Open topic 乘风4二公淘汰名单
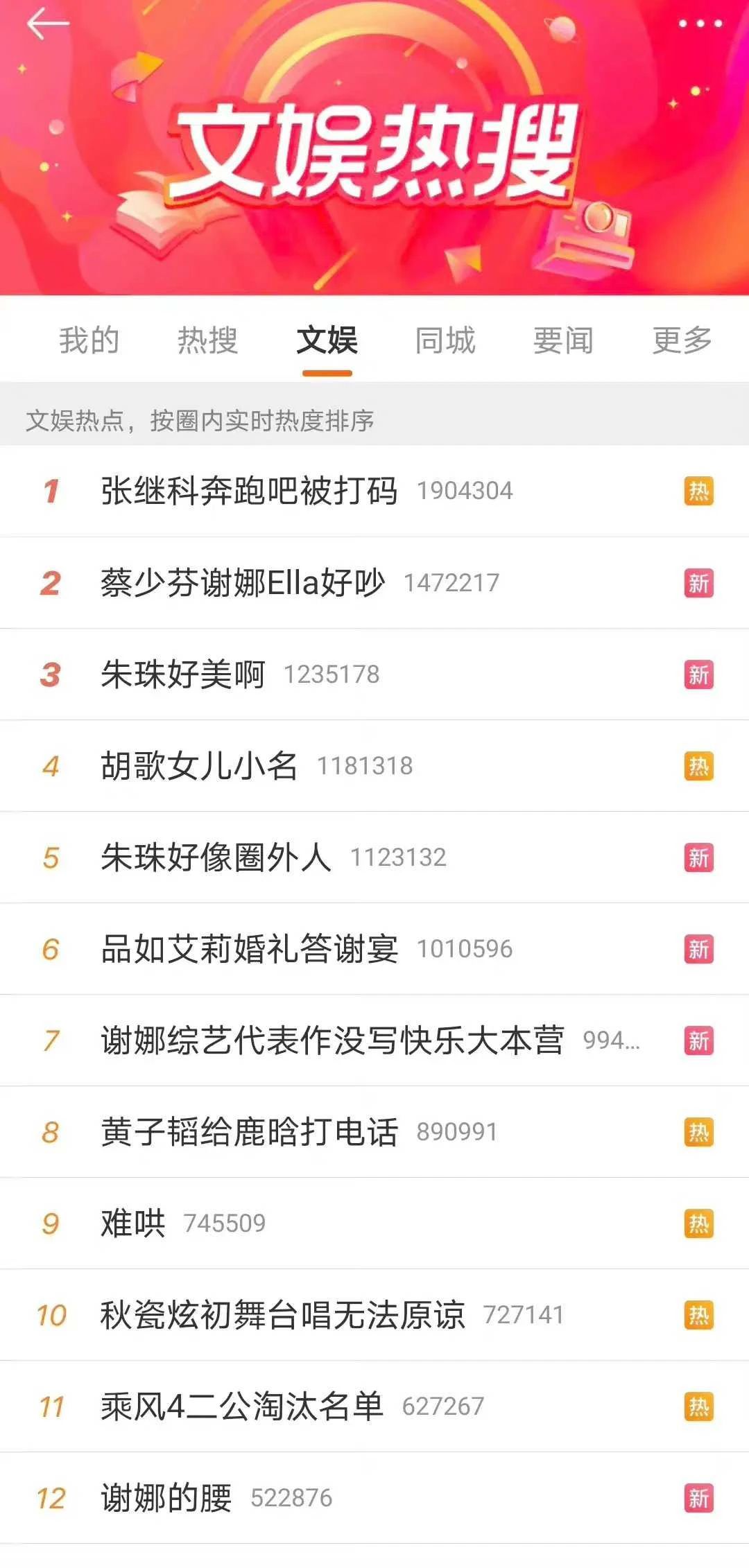 pos(241,1406)
